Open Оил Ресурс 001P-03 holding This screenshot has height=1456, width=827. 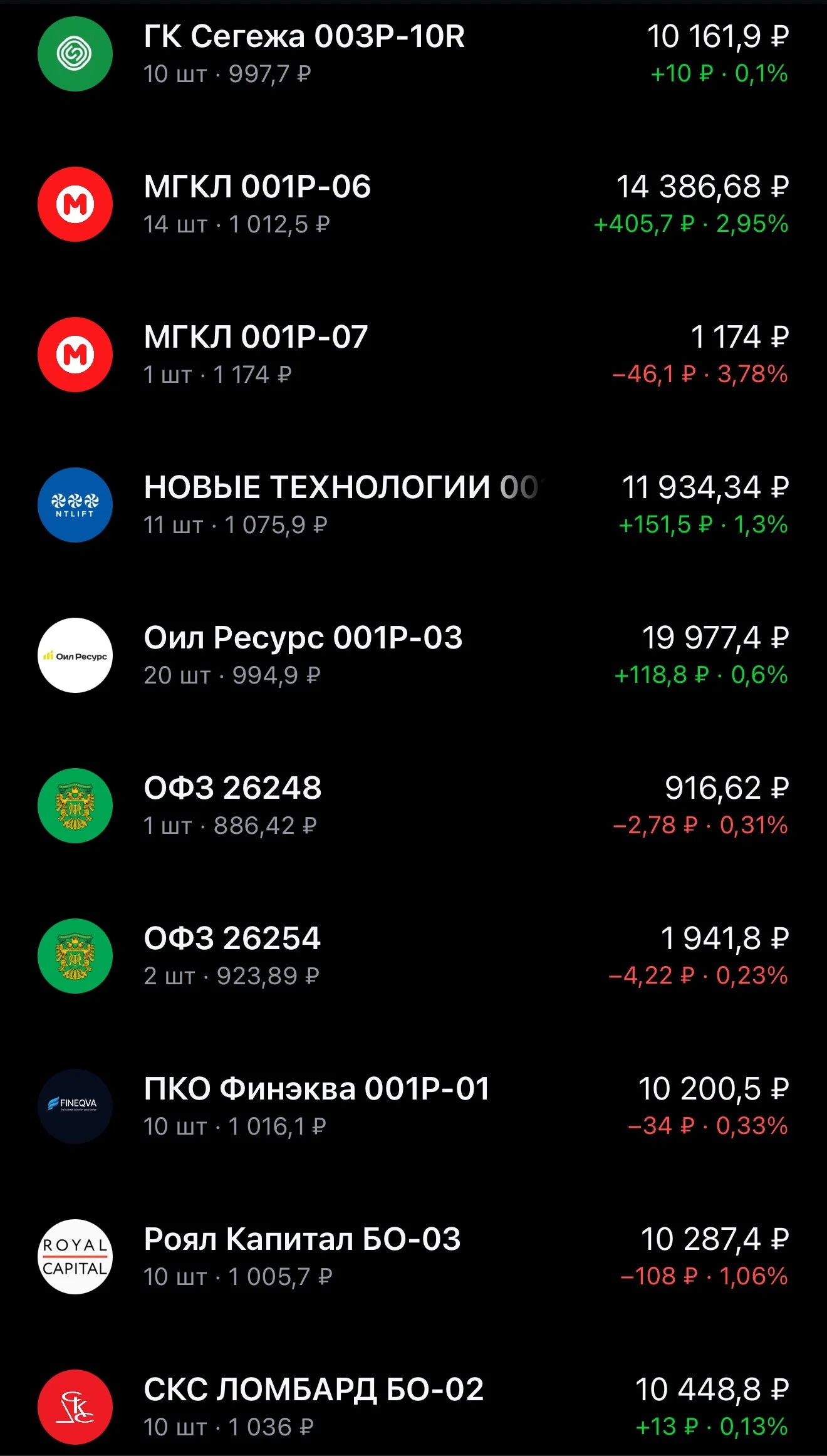pos(413,655)
